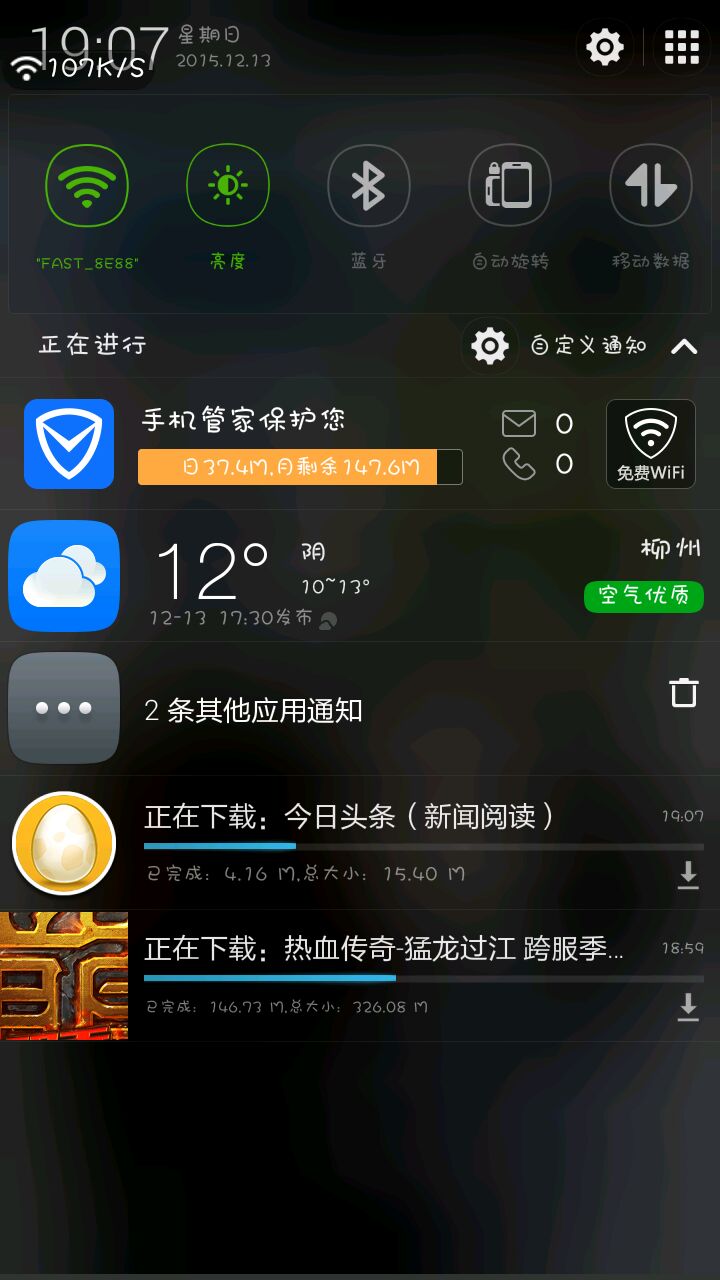Tap the 亮度 brightness toggle

point(228,187)
